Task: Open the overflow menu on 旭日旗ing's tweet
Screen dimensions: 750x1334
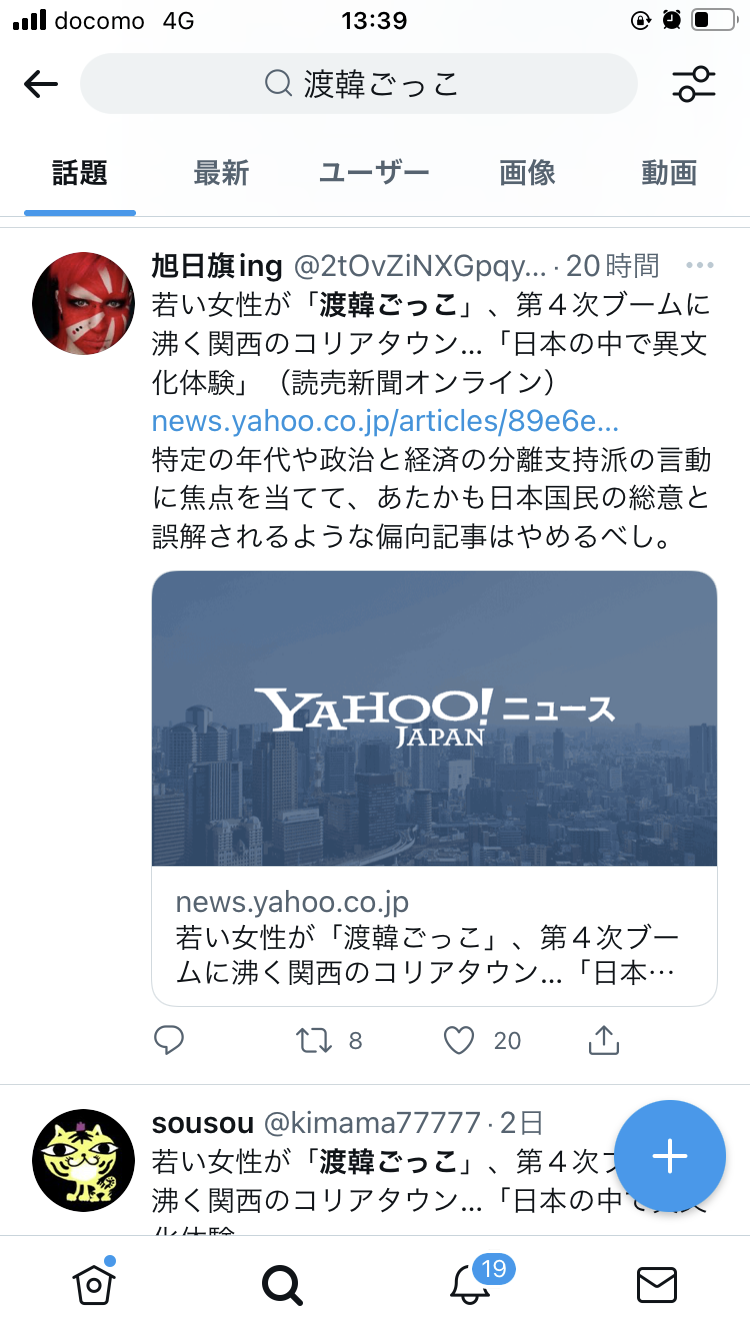Action: point(700,266)
